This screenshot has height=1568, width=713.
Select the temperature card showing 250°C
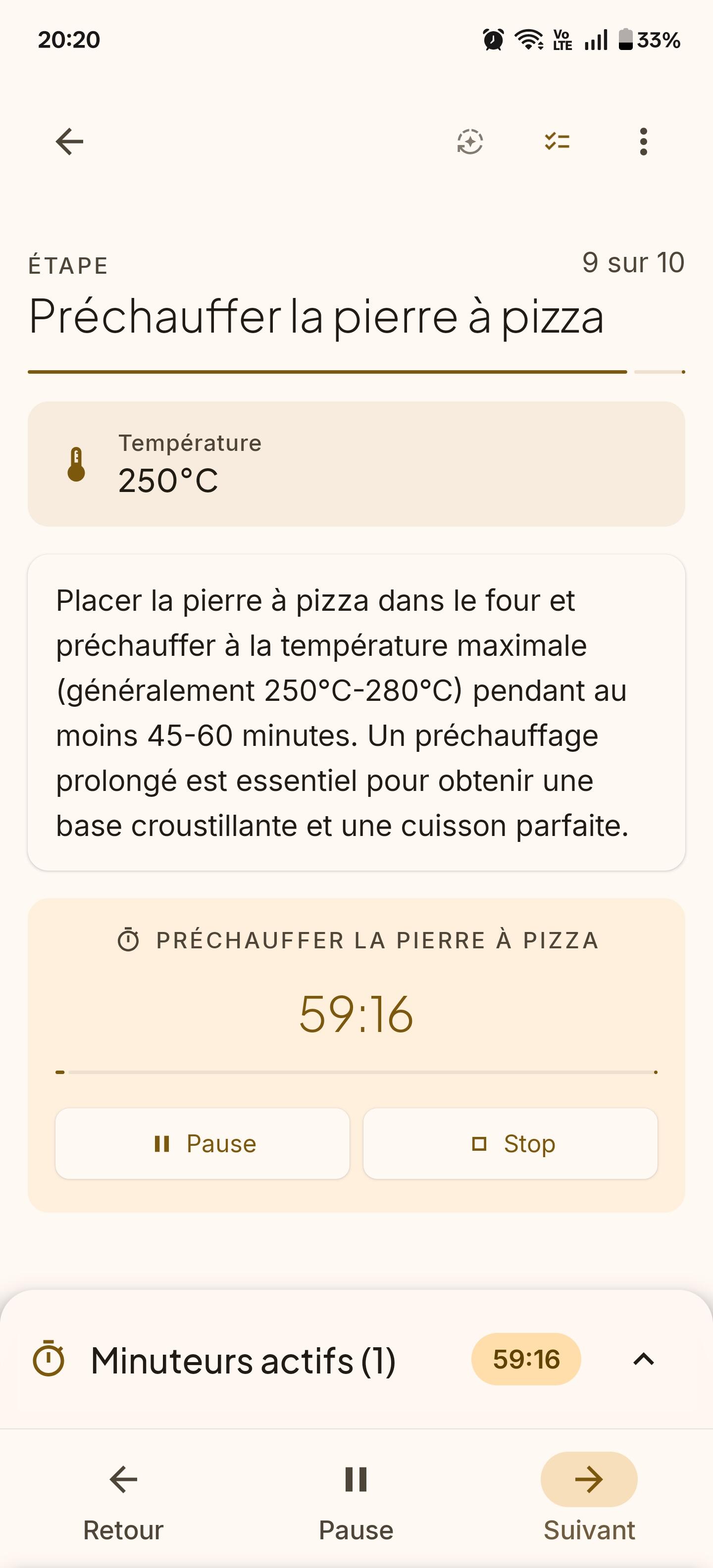coord(356,463)
